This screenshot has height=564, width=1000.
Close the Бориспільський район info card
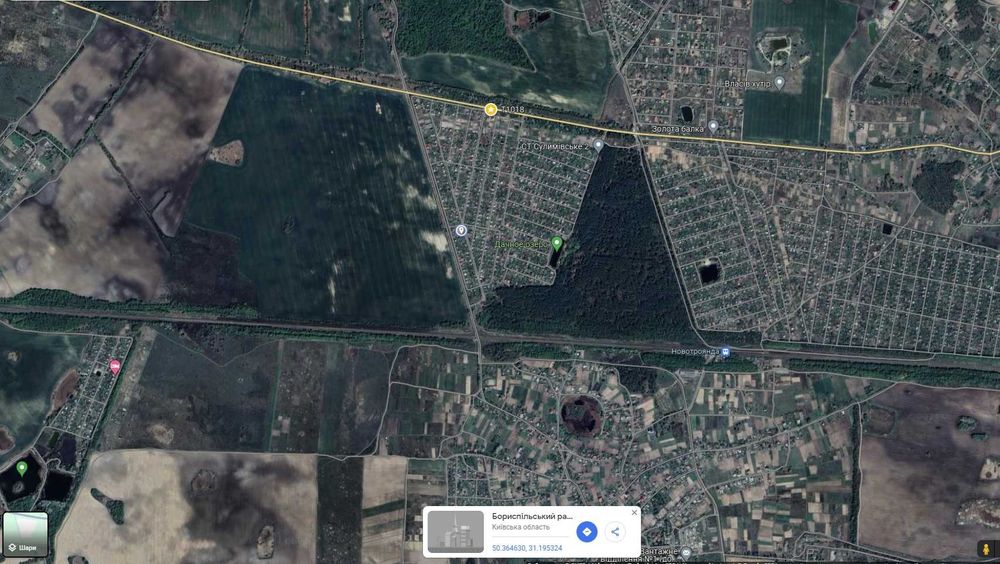[634, 513]
